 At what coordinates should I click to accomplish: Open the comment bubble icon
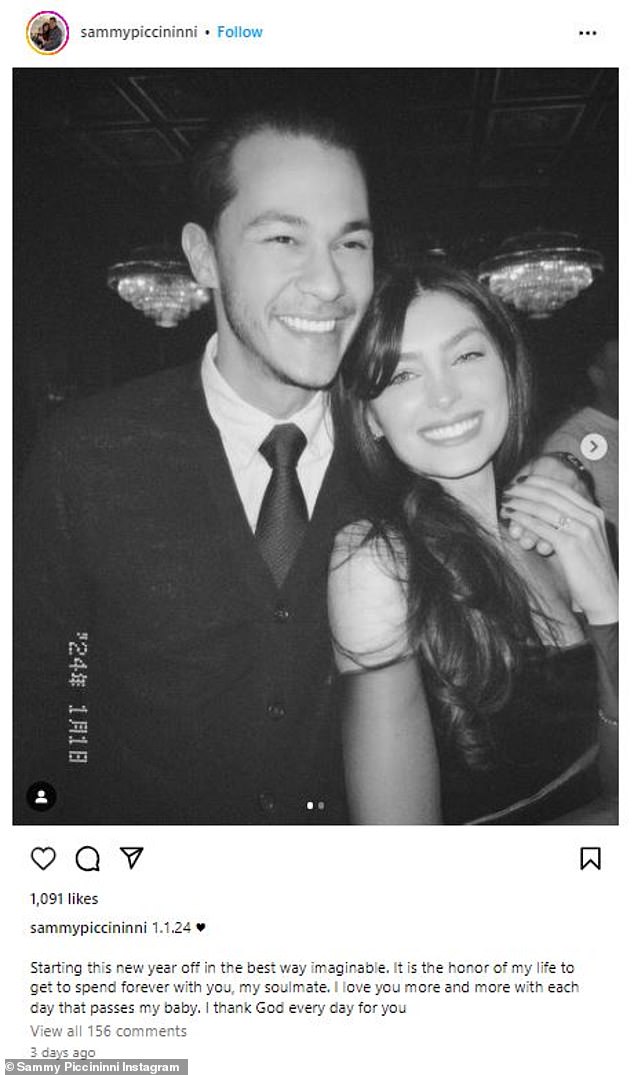[87, 858]
